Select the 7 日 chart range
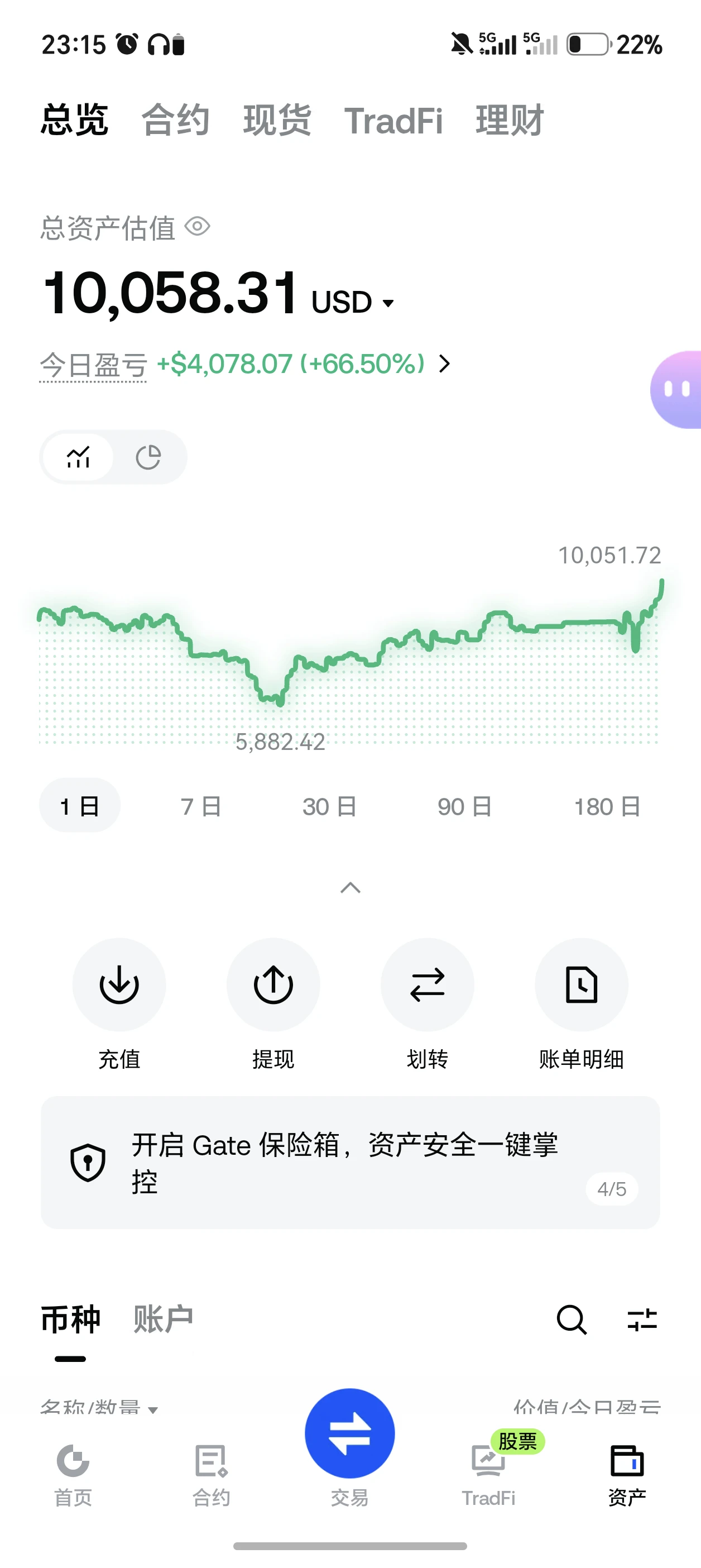 click(x=201, y=806)
